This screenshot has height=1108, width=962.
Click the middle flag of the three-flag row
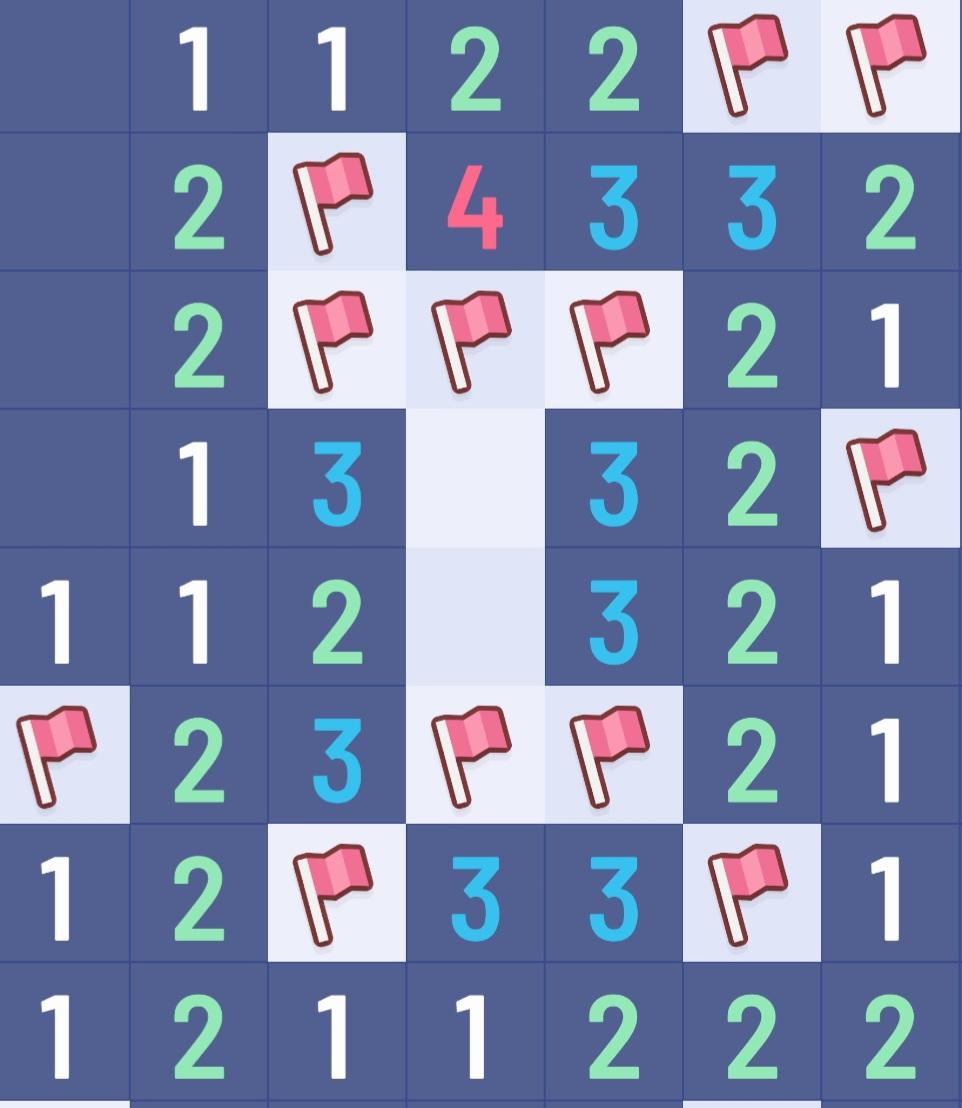click(475, 340)
